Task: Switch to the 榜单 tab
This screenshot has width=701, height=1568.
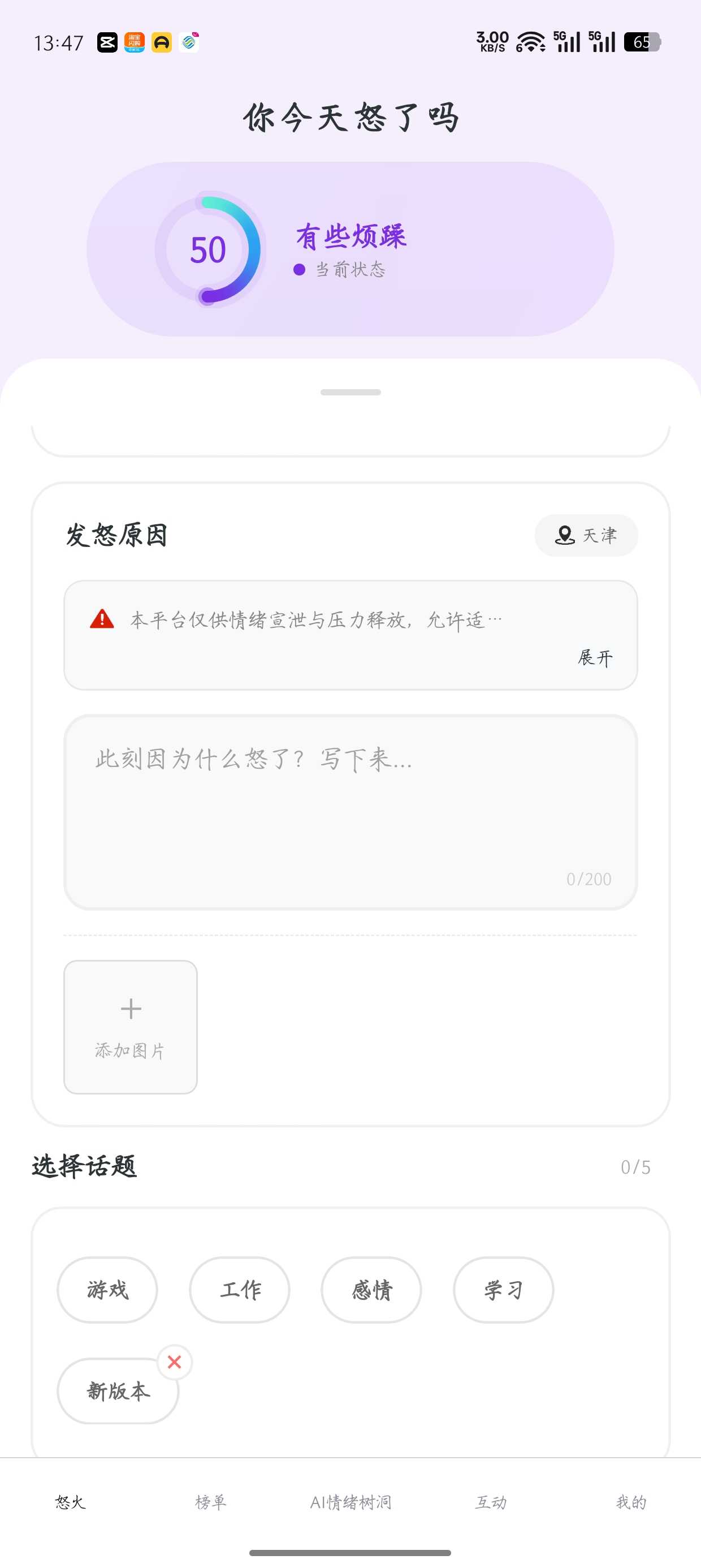Action: click(210, 1502)
